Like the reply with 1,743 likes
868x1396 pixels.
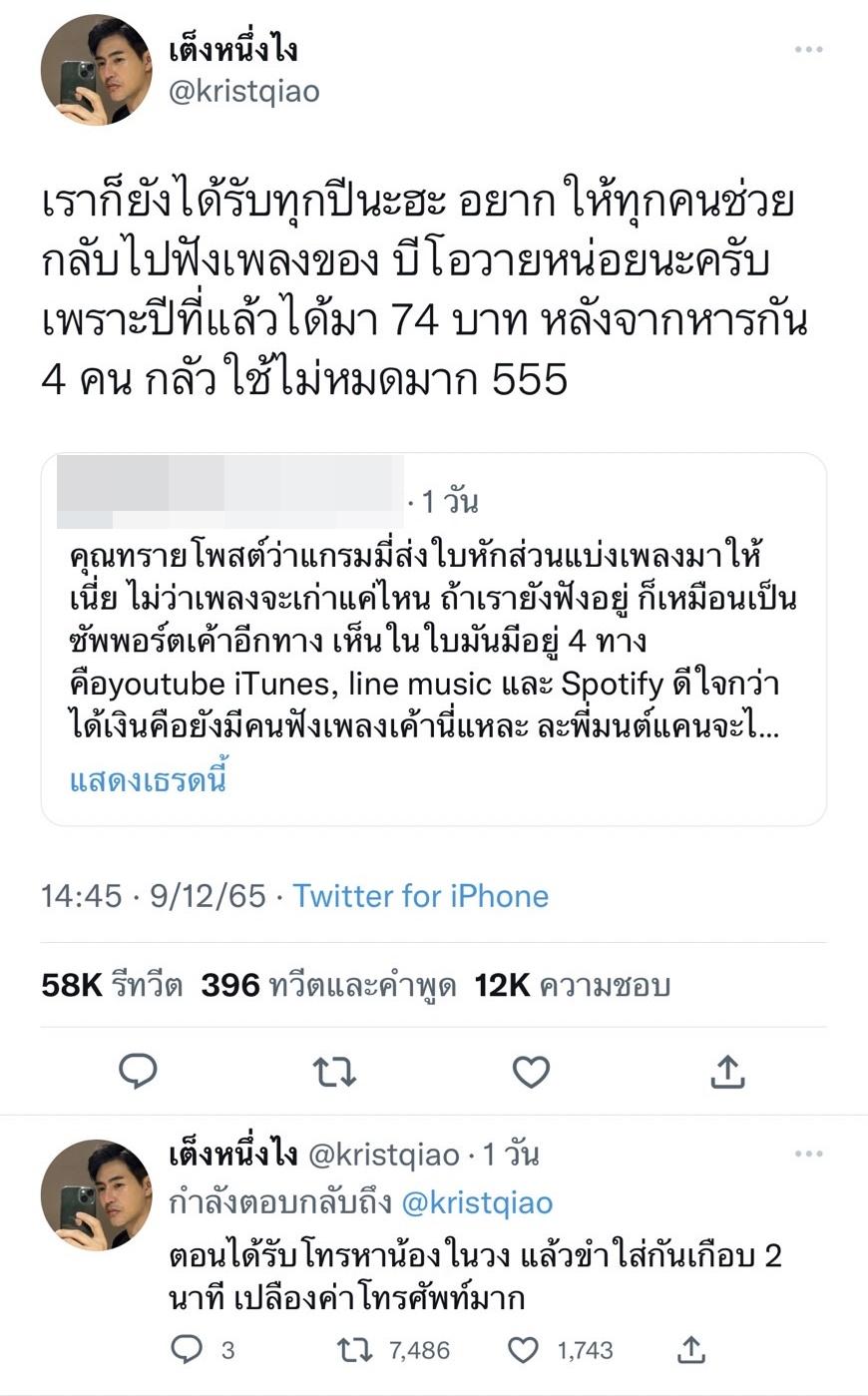524,1350
